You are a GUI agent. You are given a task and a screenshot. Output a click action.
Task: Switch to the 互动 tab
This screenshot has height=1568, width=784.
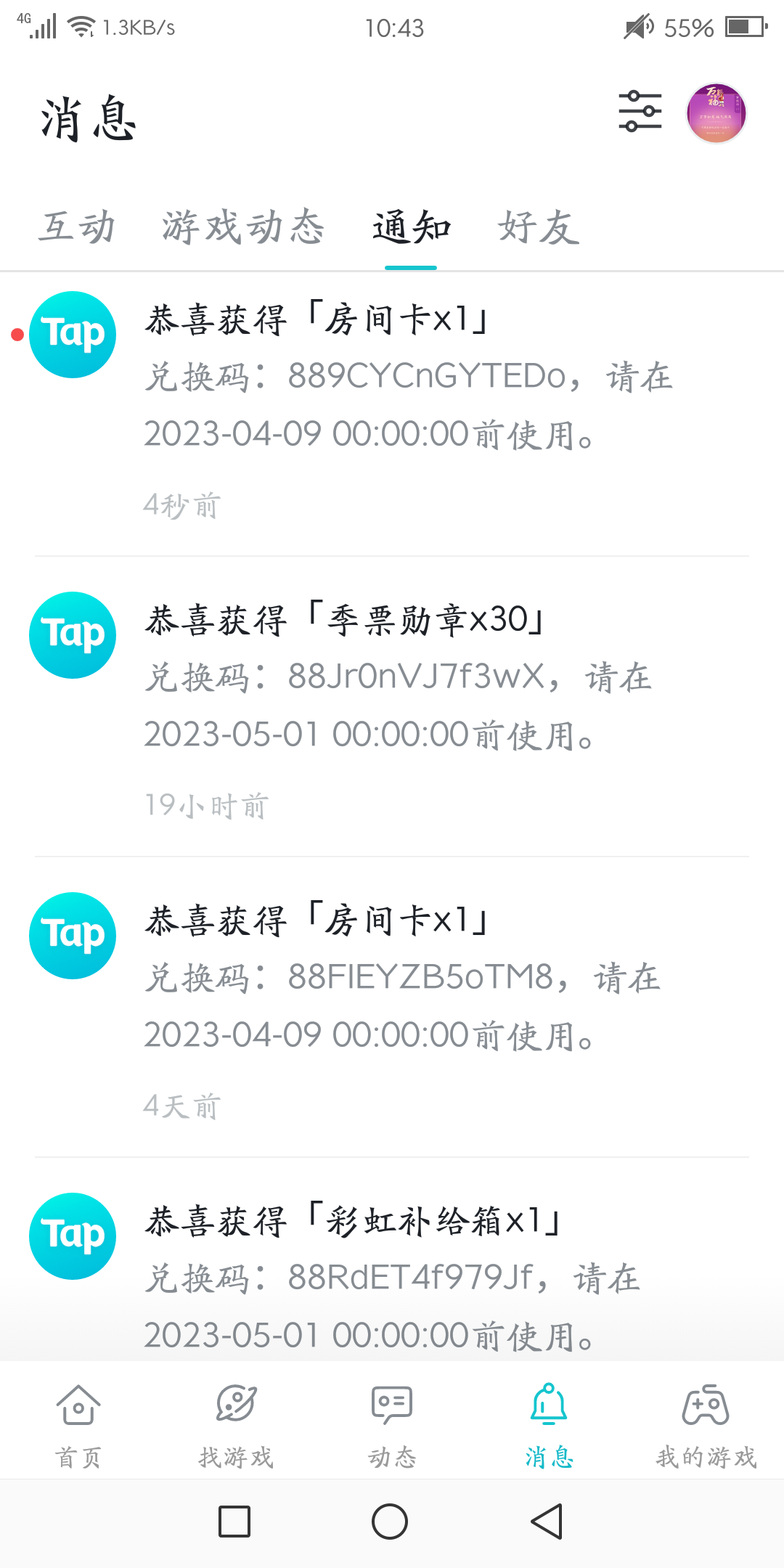77,227
